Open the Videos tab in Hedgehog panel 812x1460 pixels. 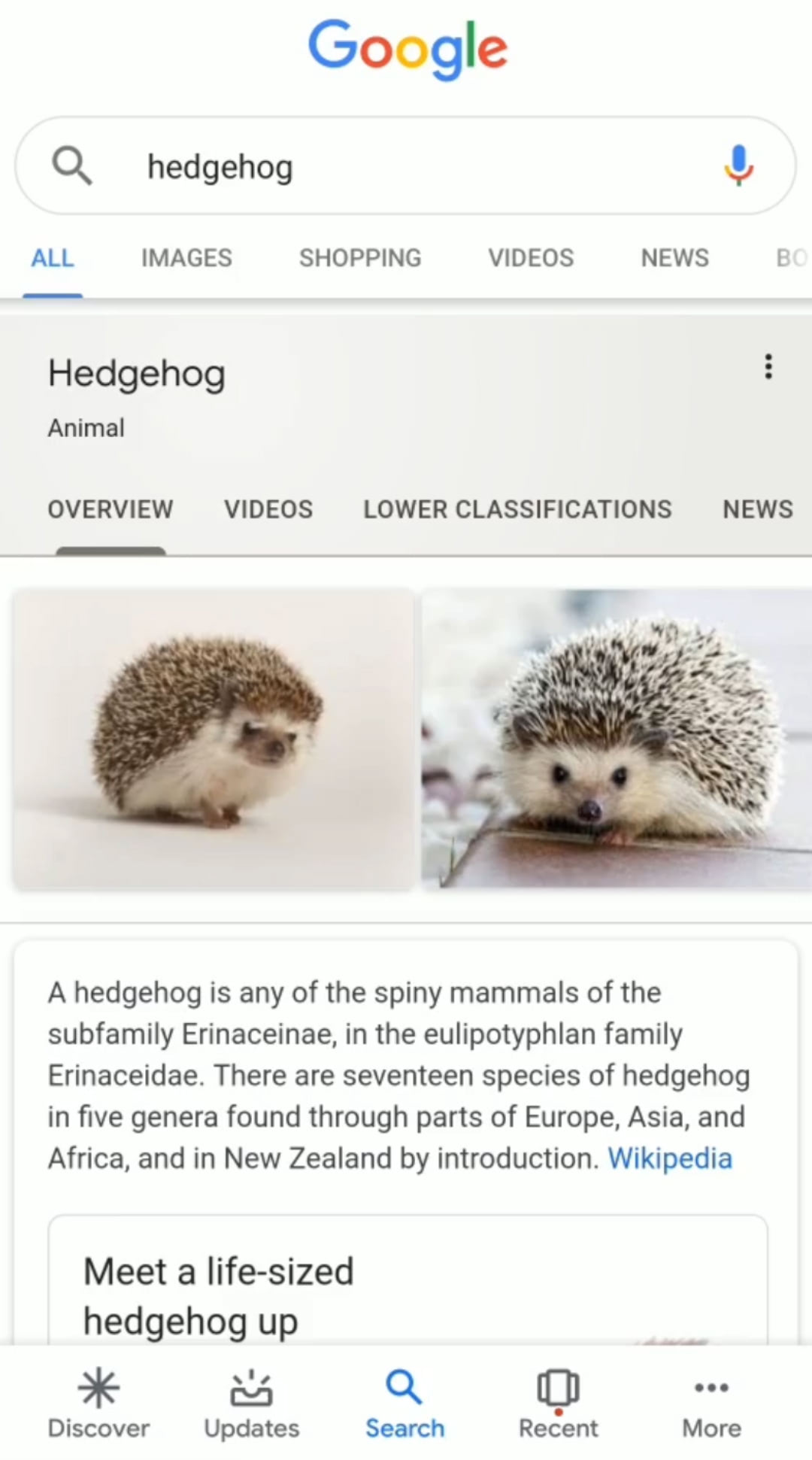point(268,509)
